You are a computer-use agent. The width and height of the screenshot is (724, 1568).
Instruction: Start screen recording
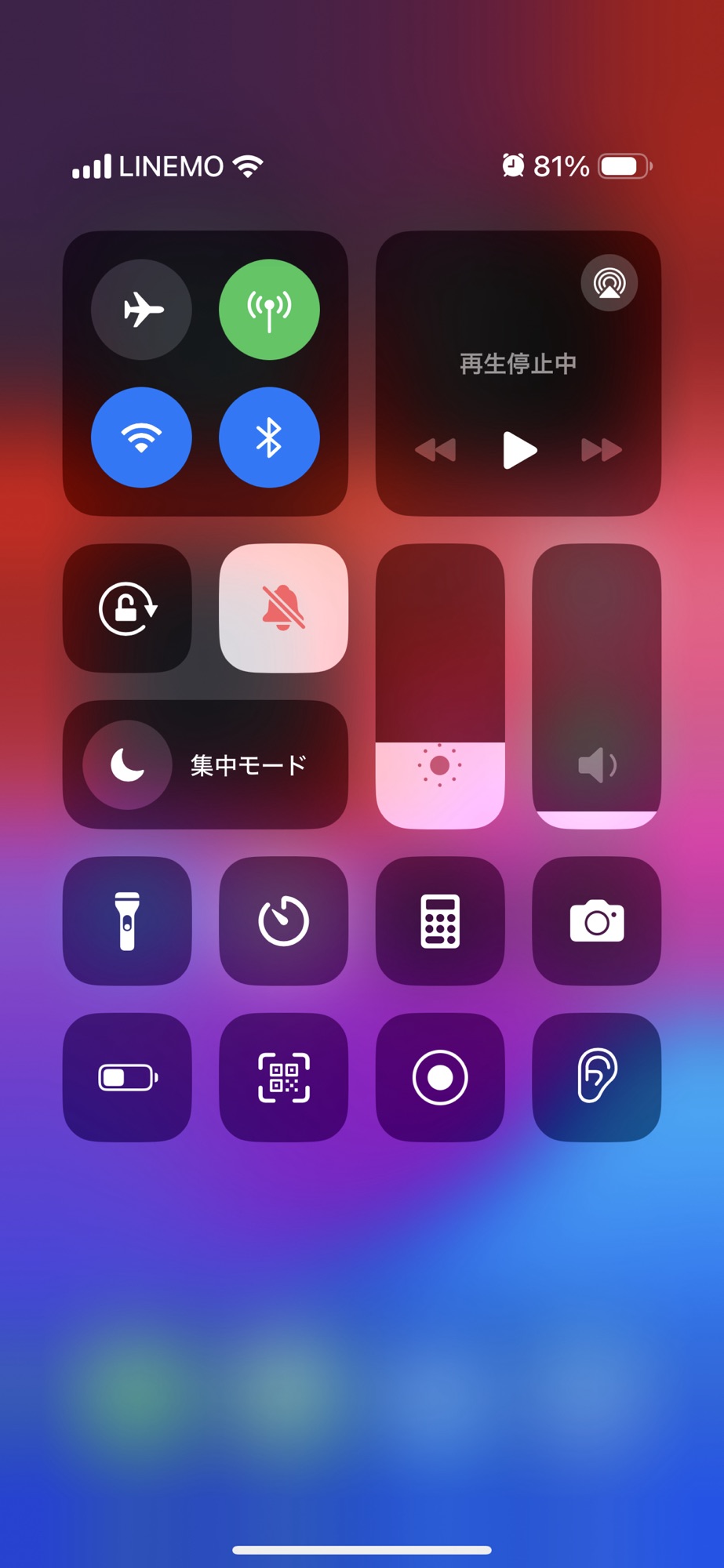tap(440, 1078)
